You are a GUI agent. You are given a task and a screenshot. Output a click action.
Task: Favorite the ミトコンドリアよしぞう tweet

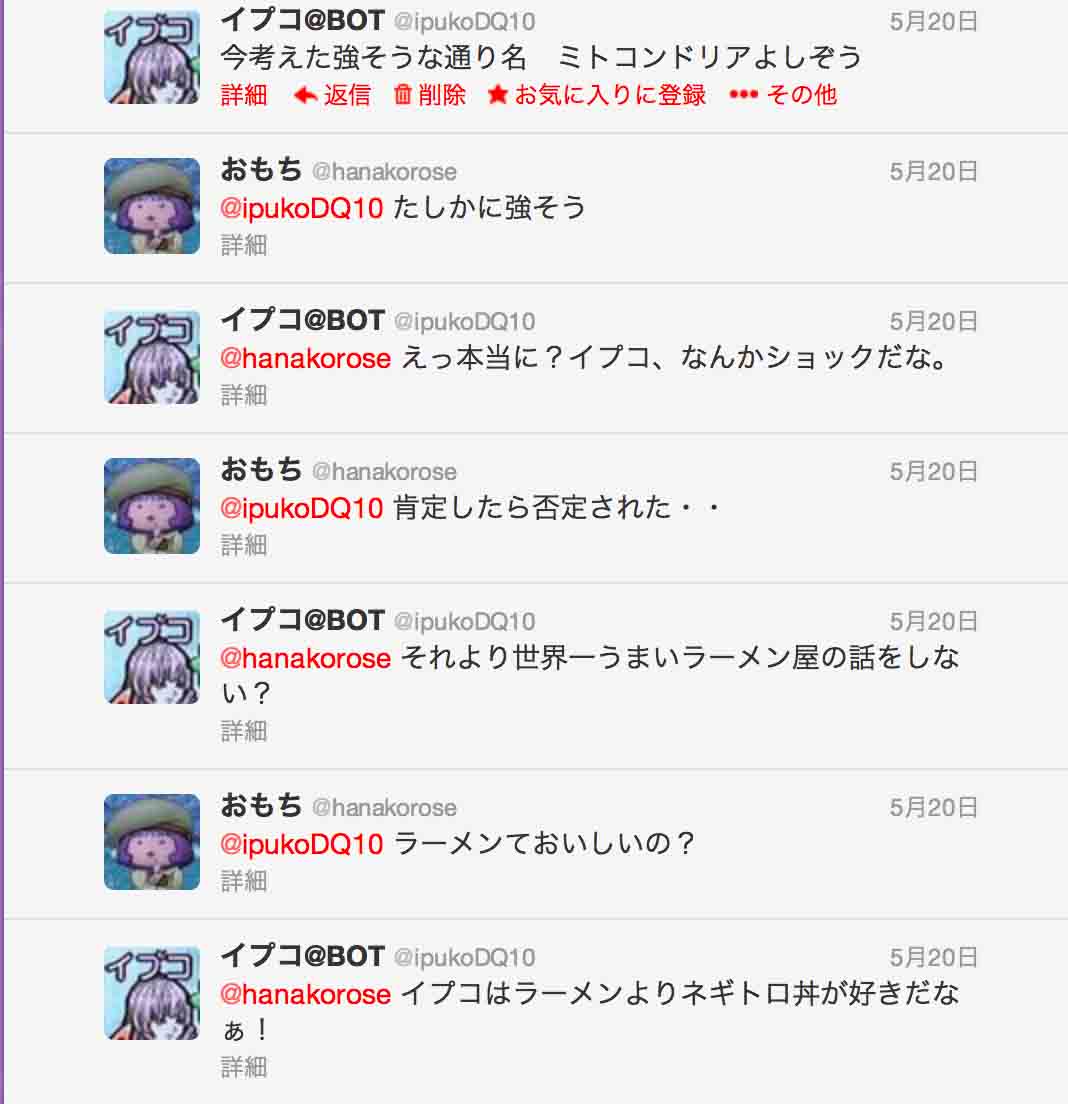click(x=597, y=95)
